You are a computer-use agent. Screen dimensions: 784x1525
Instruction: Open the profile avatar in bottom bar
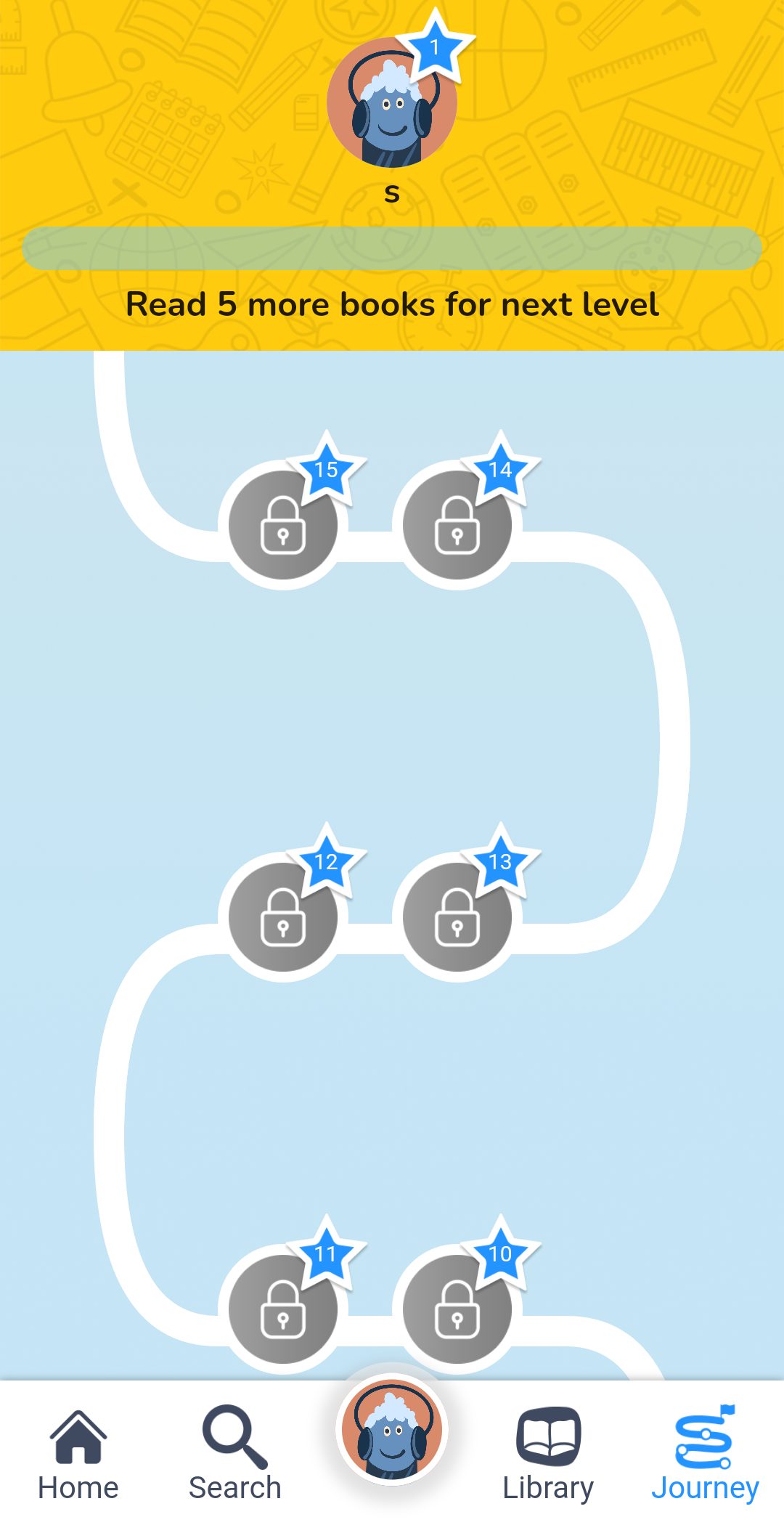pos(392,1429)
